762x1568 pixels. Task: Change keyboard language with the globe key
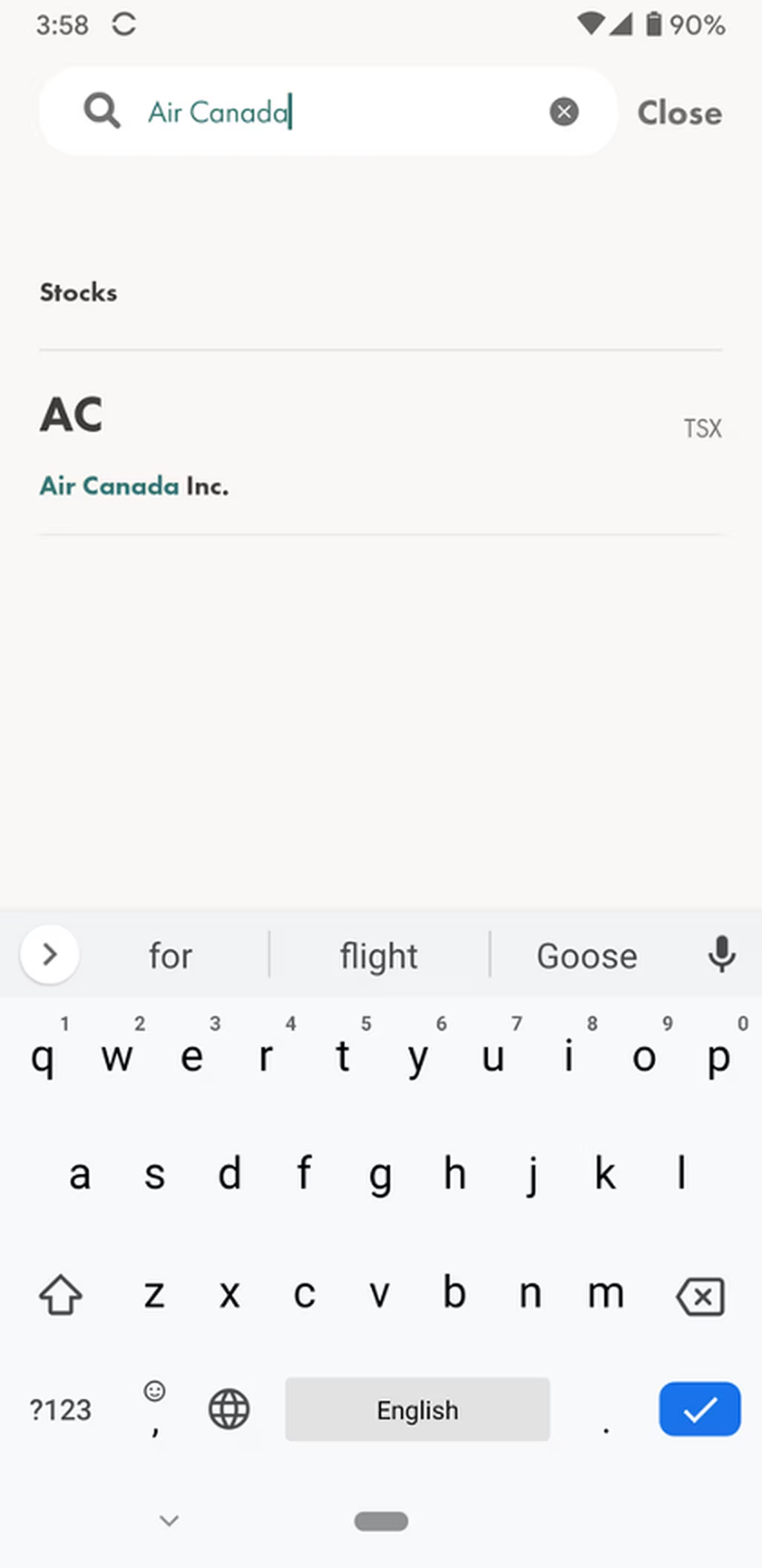pos(229,1409)
